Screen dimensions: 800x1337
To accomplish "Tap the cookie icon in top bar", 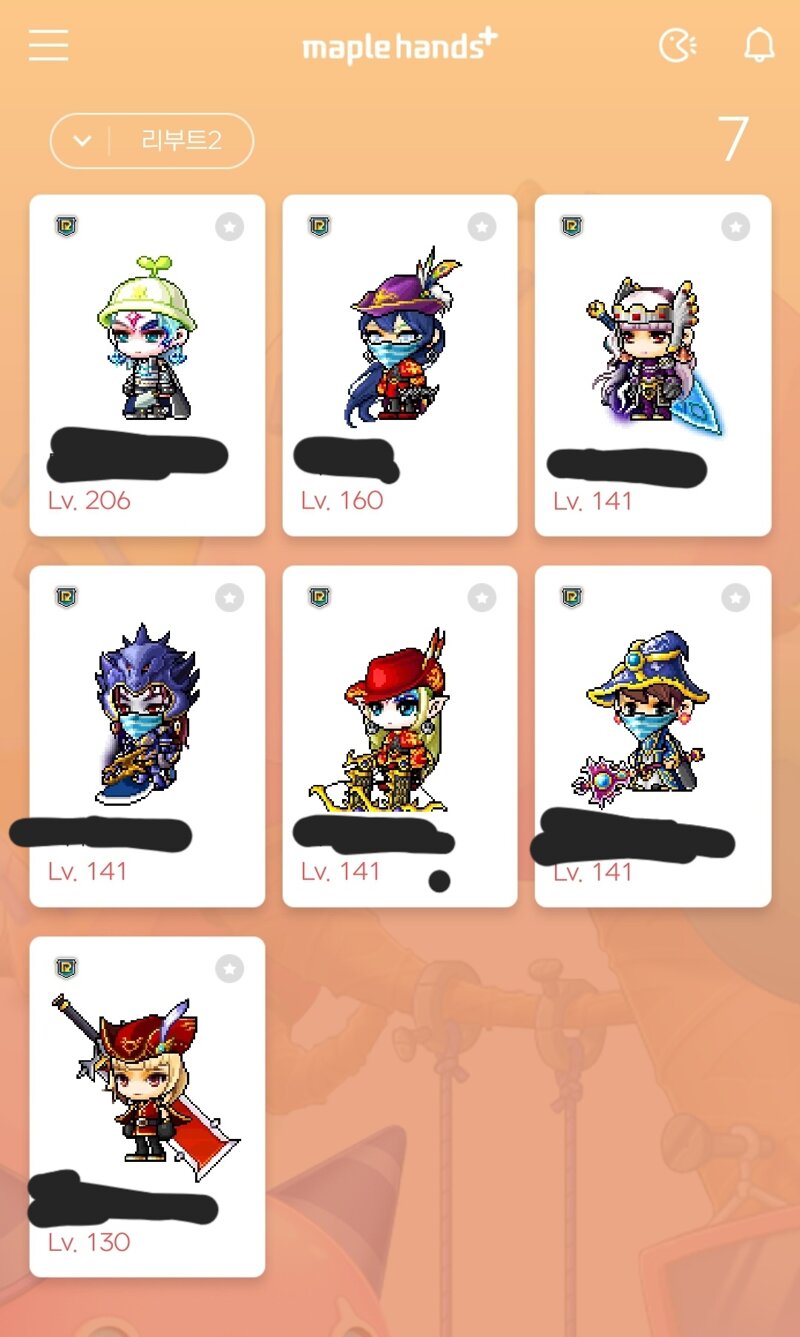I will pos(677,45).
